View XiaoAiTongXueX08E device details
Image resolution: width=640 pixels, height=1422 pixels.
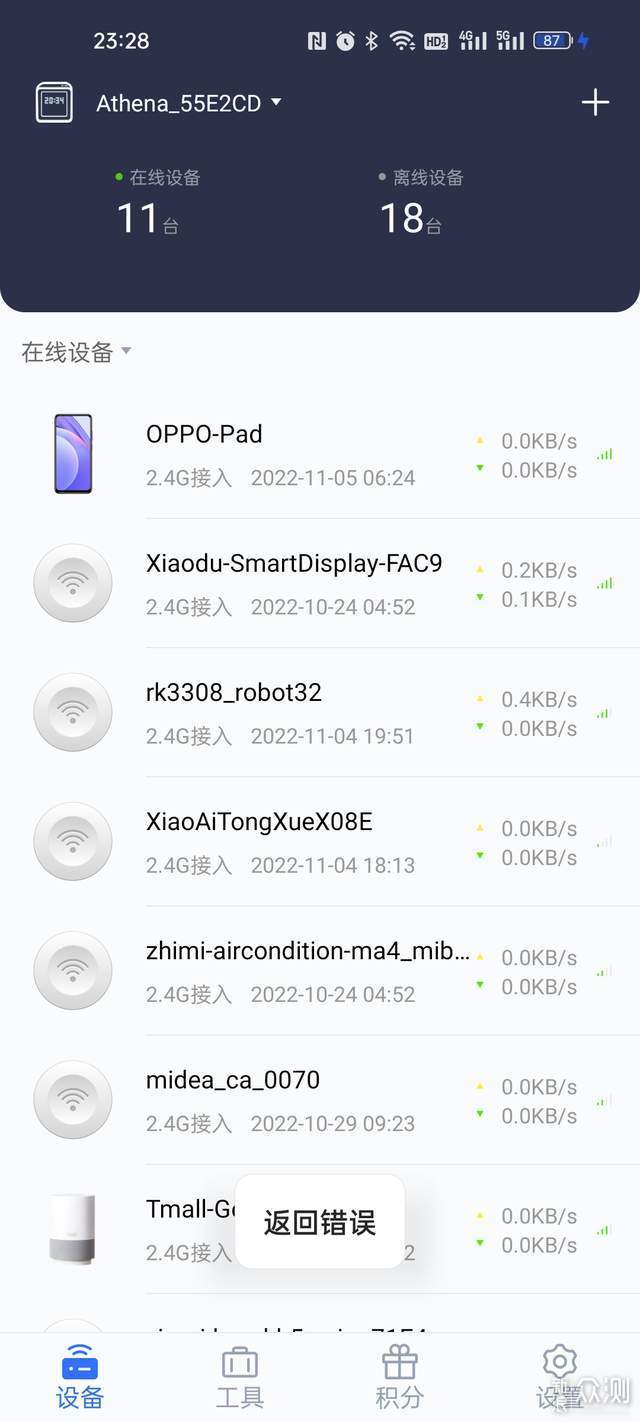pos(320,841)
